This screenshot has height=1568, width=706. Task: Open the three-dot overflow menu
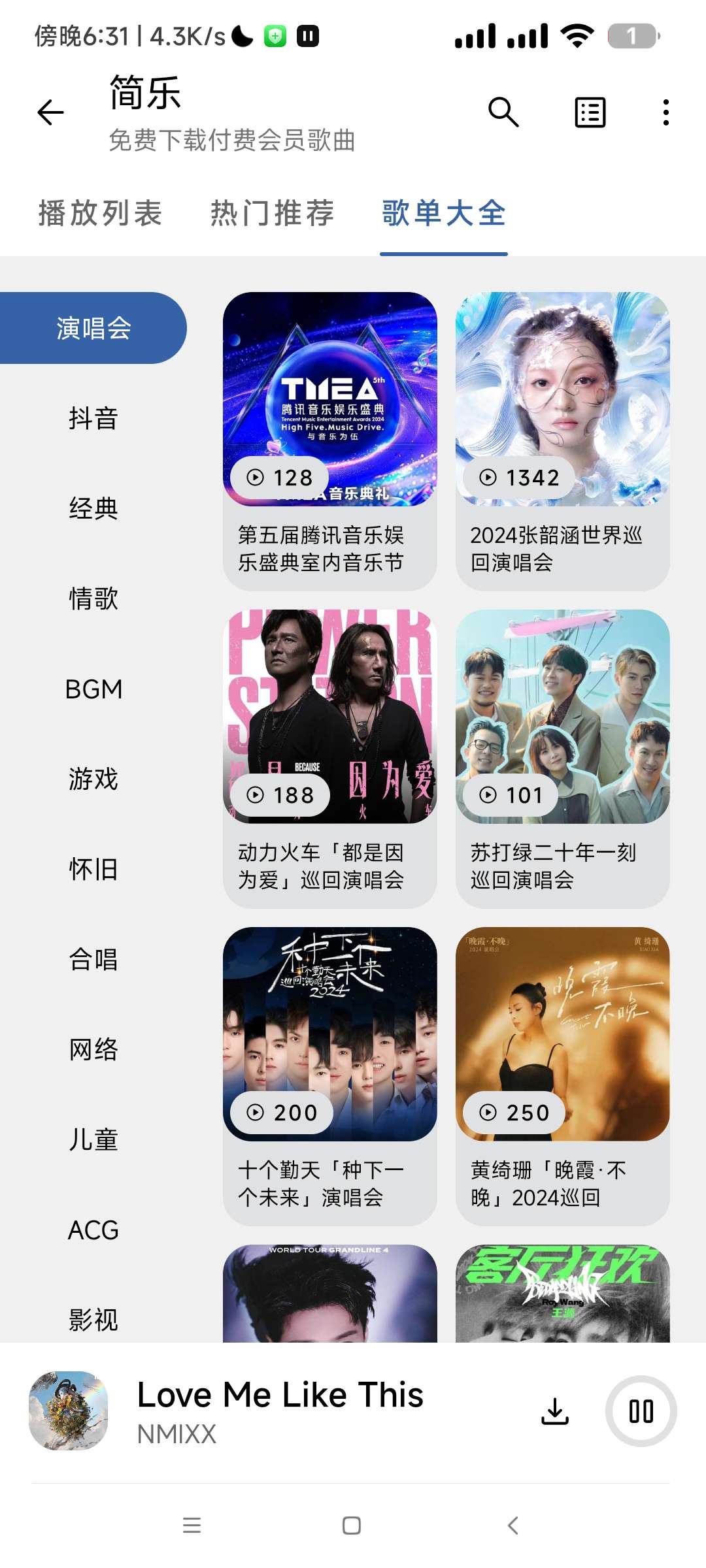665,112
